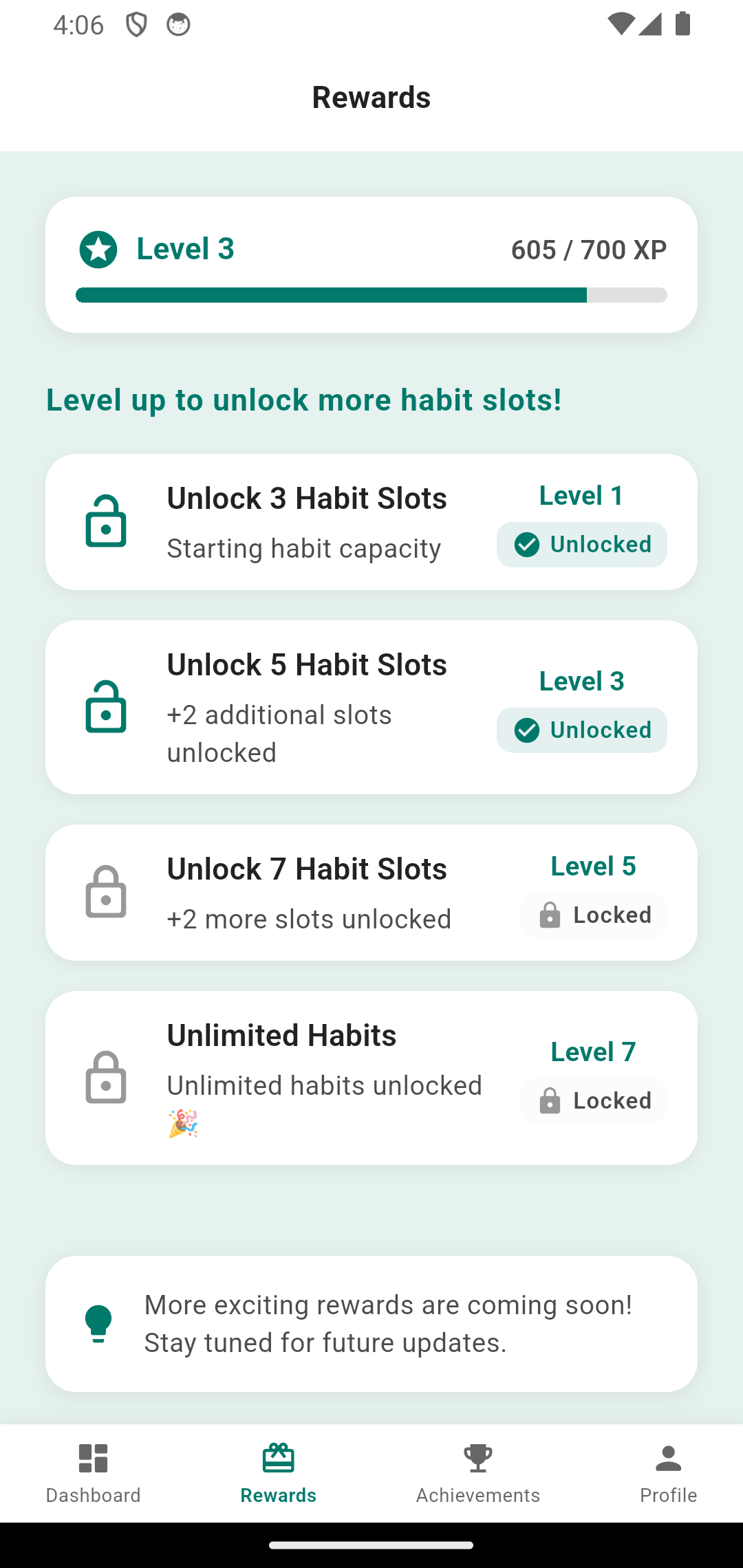Tap the XP progress bar
Viewport: 743px width, 1568px height.
tap(371, 294)
